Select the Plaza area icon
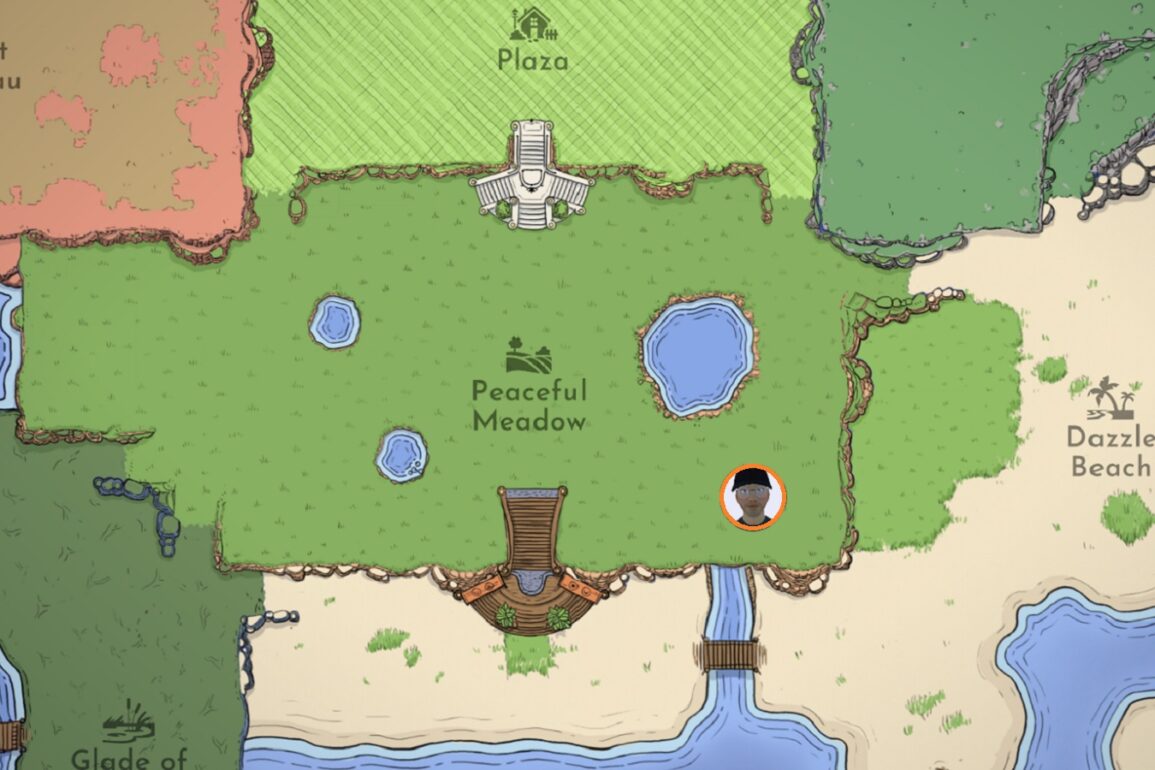This screenshot has width=1155, height=770. (x=532, y=23)
